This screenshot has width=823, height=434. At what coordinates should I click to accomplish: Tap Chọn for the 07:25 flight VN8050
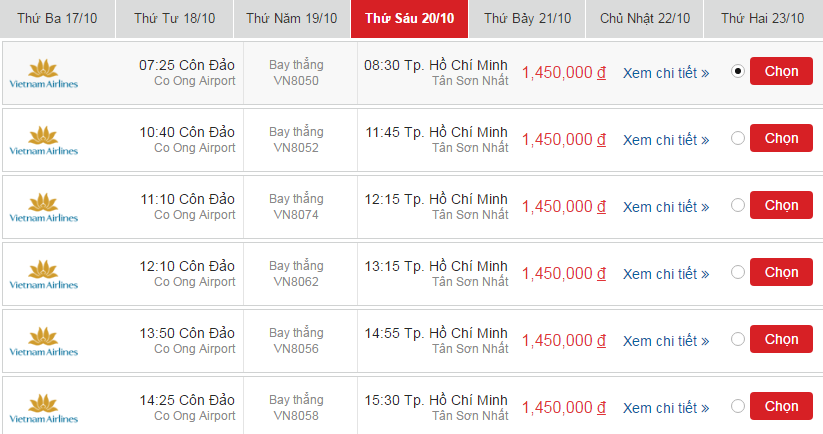point(781,72)
